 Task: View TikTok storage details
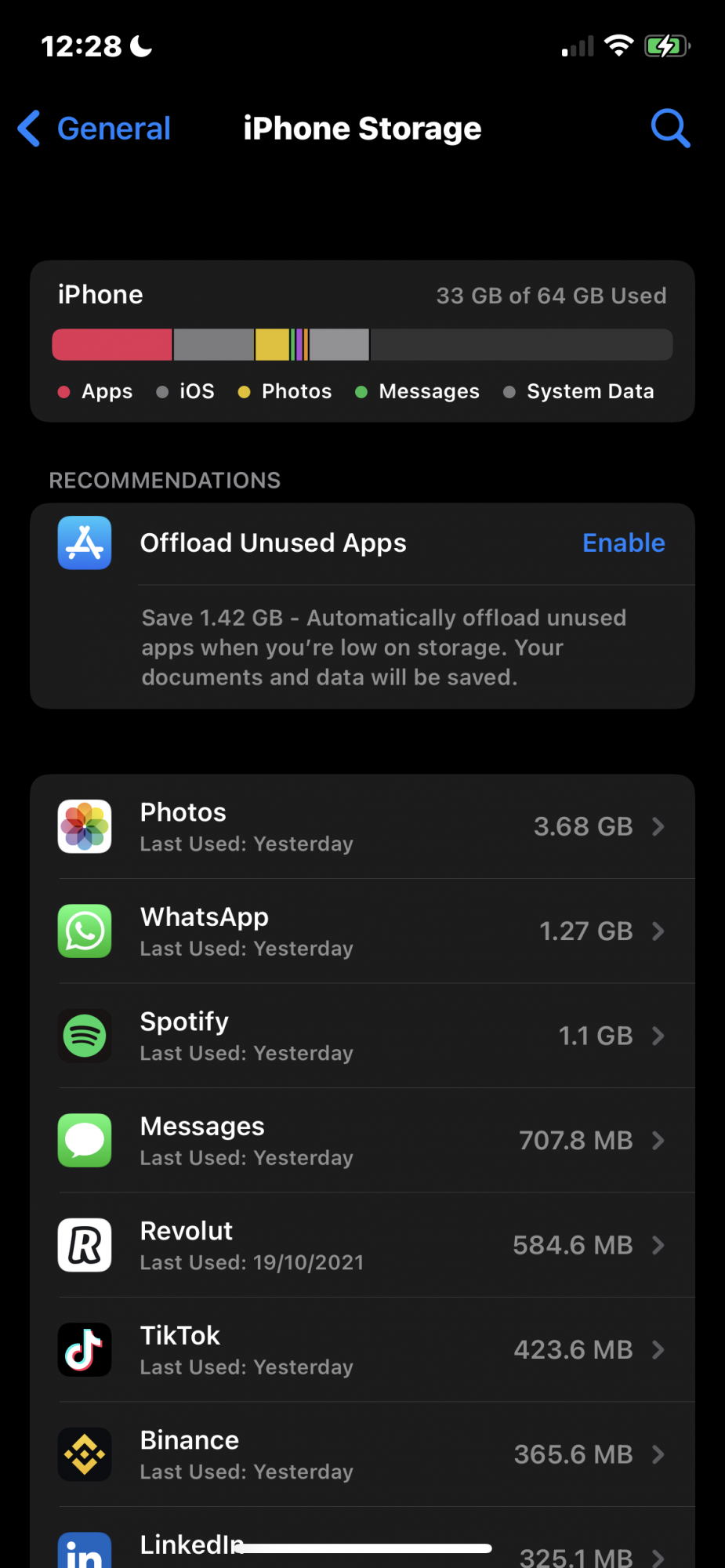362,1350
